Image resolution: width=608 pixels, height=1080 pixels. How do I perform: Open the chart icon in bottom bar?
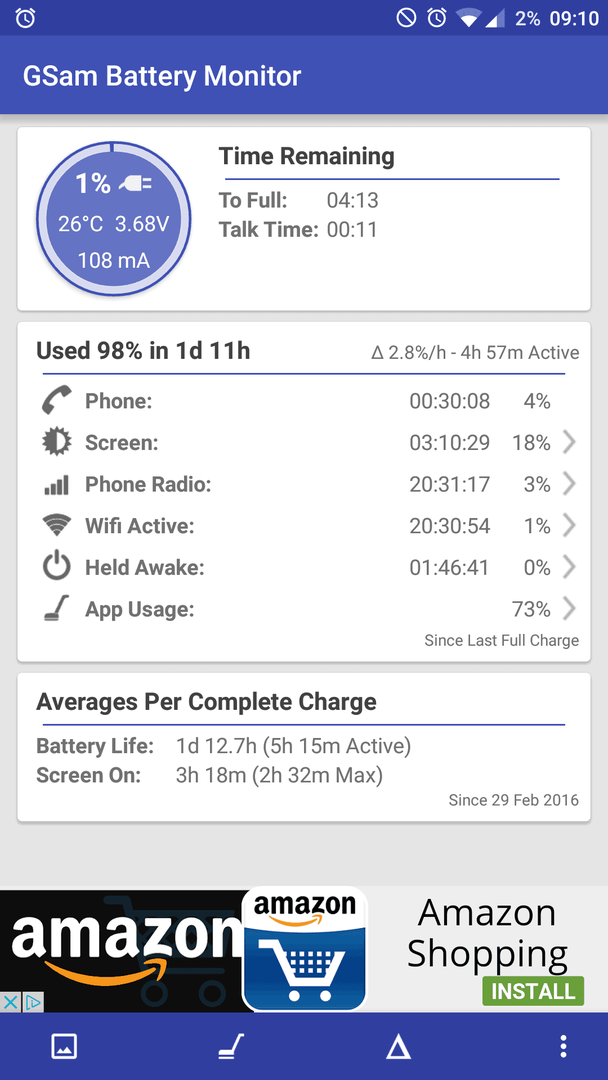(64, 1046)
